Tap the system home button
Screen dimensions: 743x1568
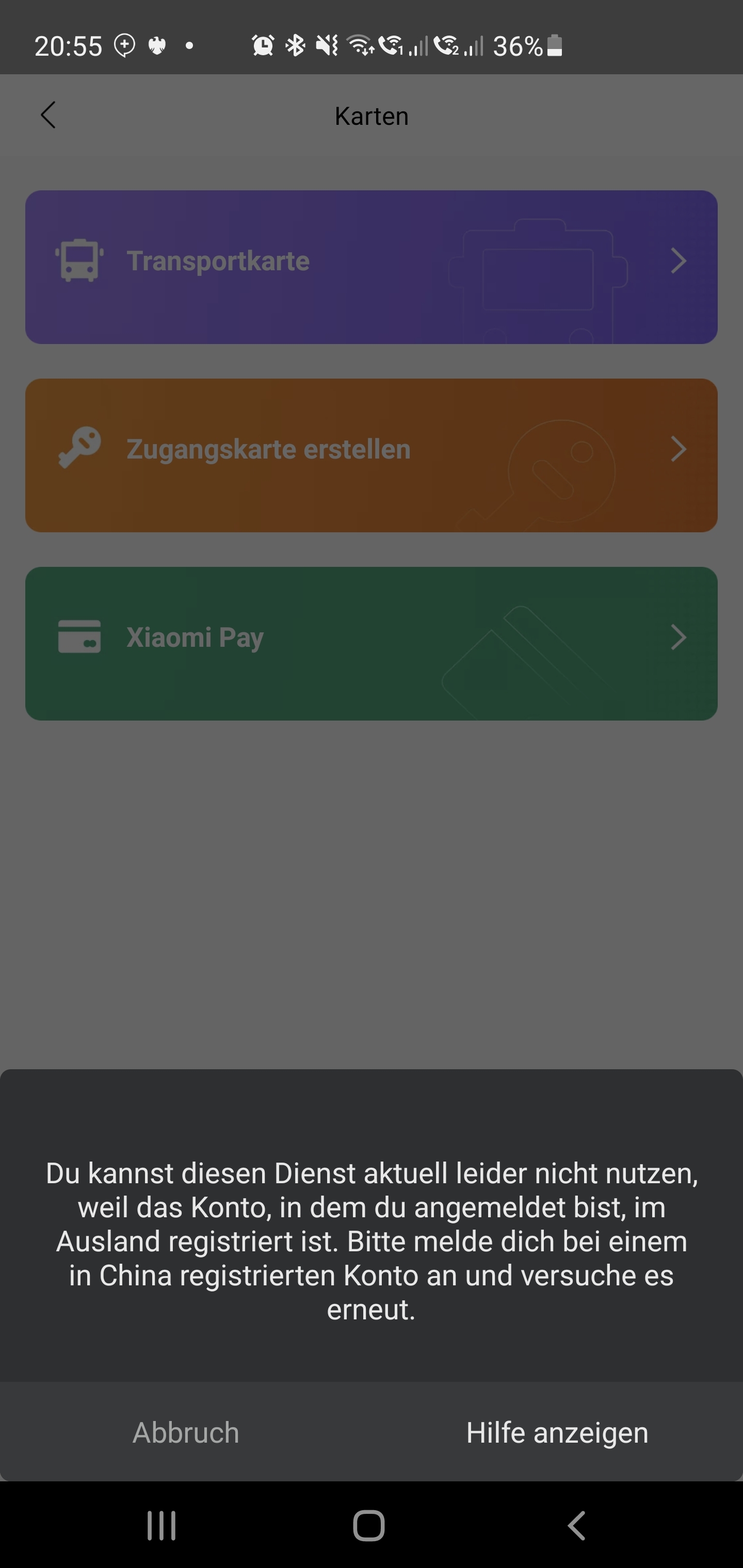coord(369,1525)
